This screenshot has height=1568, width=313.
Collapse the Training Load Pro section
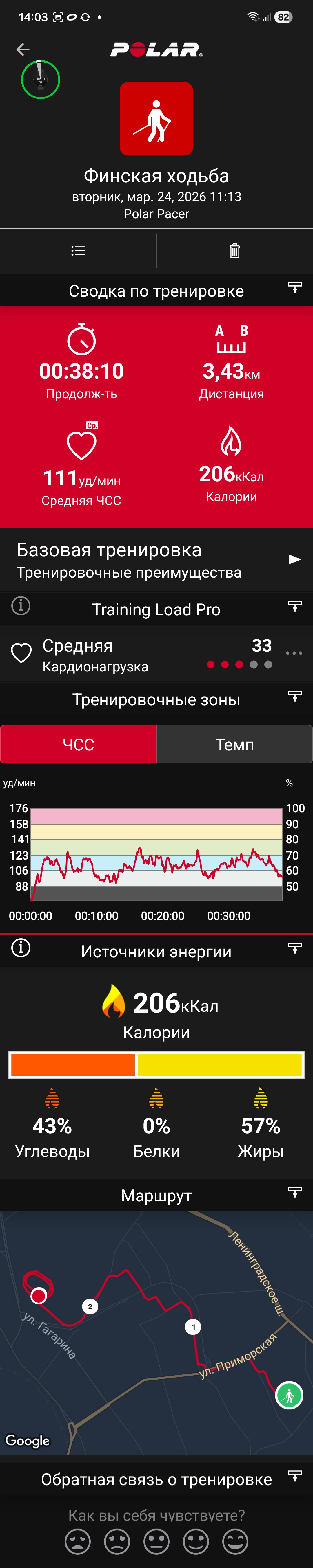tap(295, 606)
